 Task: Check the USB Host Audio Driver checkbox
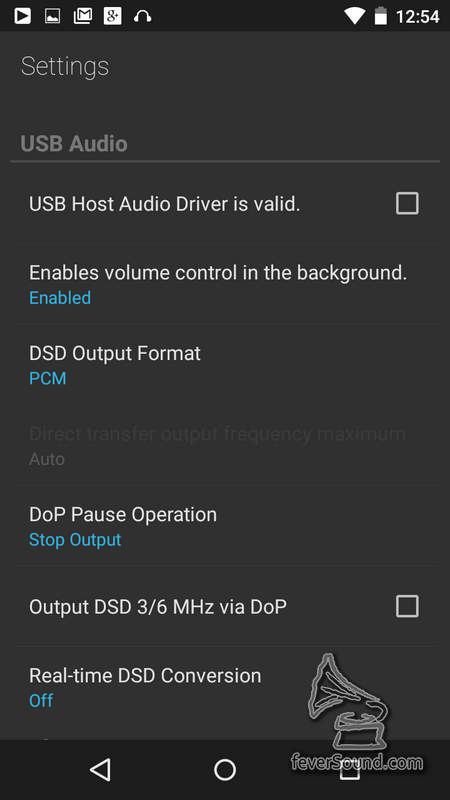tap(407, 204)
